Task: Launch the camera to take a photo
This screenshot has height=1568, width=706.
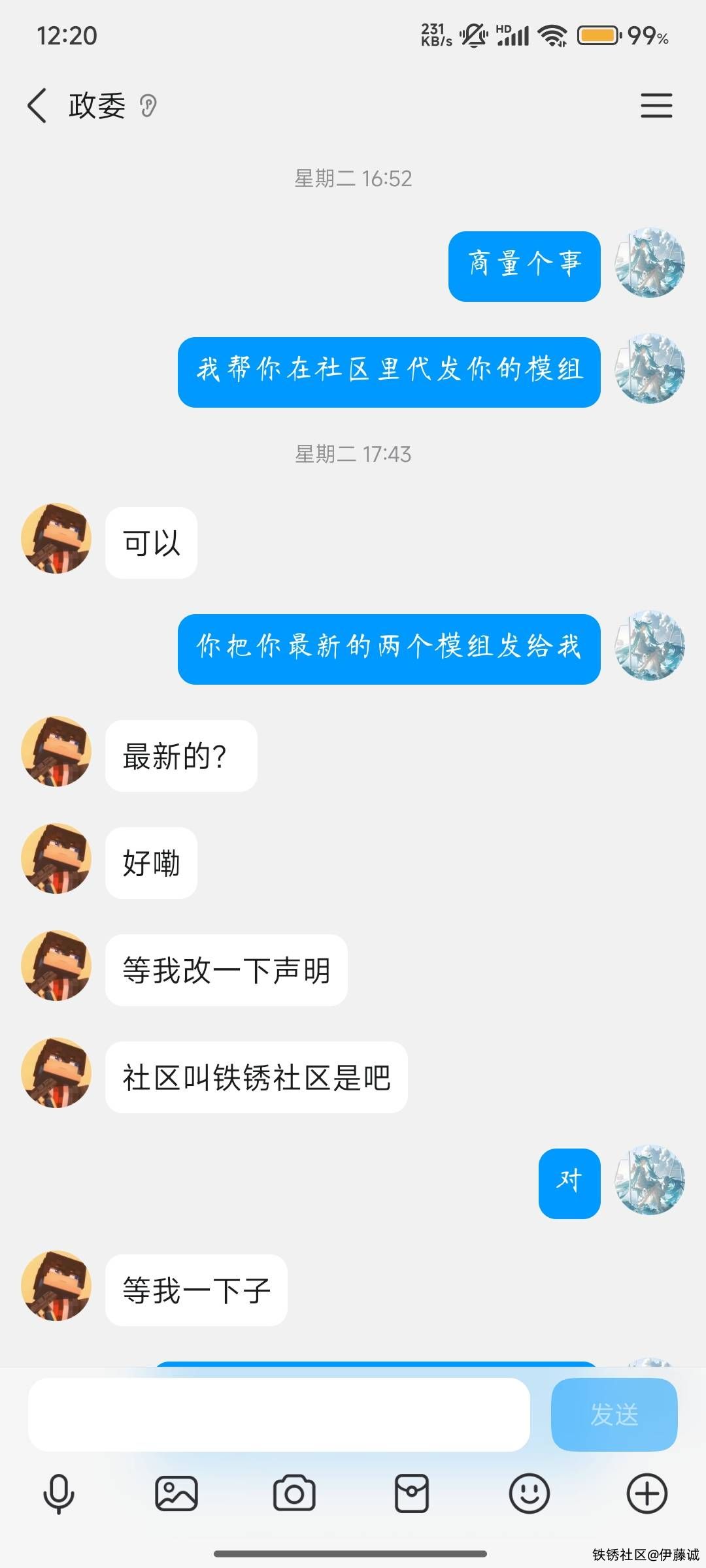Action: click(x=294, y=1494)
